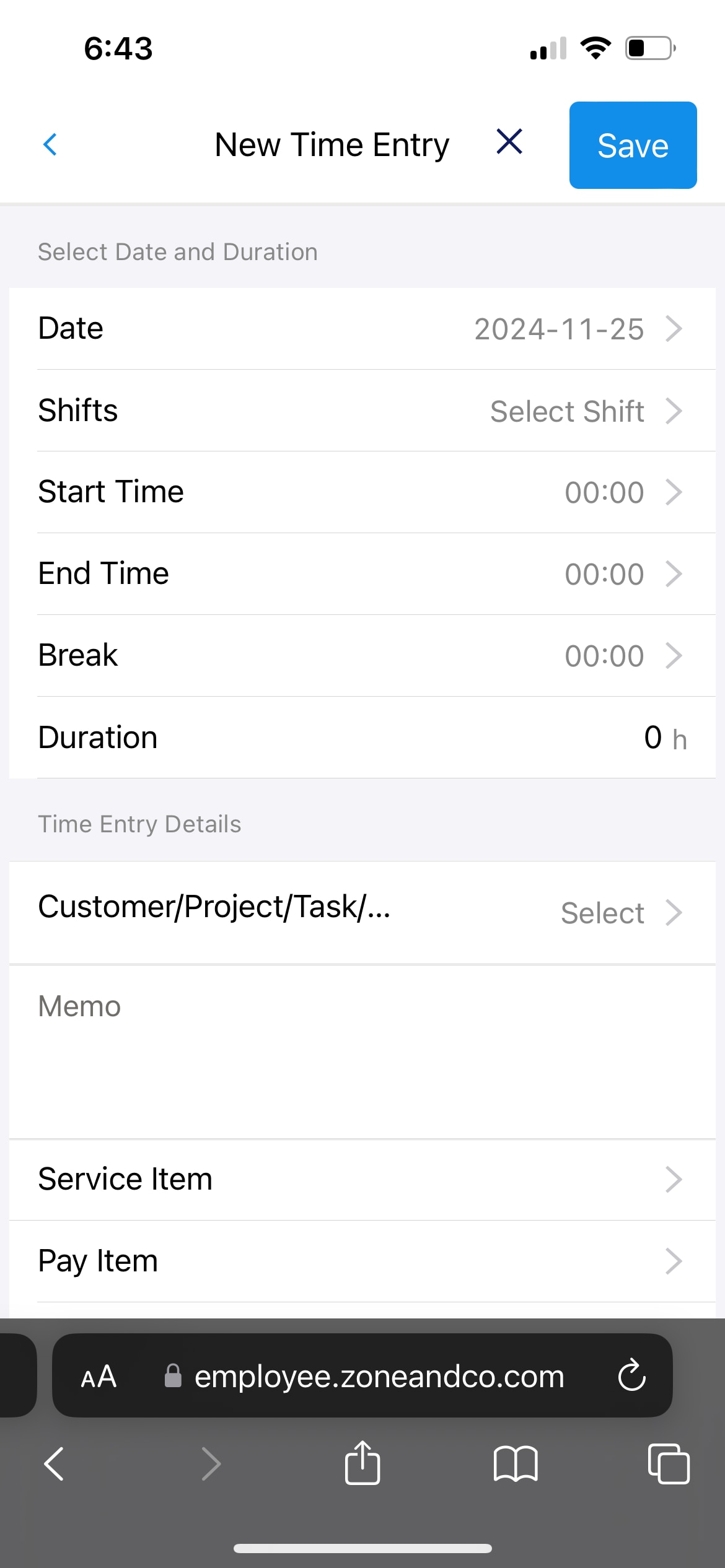Reload the page using the refresh icon
725x1568 pixels.
(631, 1377)
